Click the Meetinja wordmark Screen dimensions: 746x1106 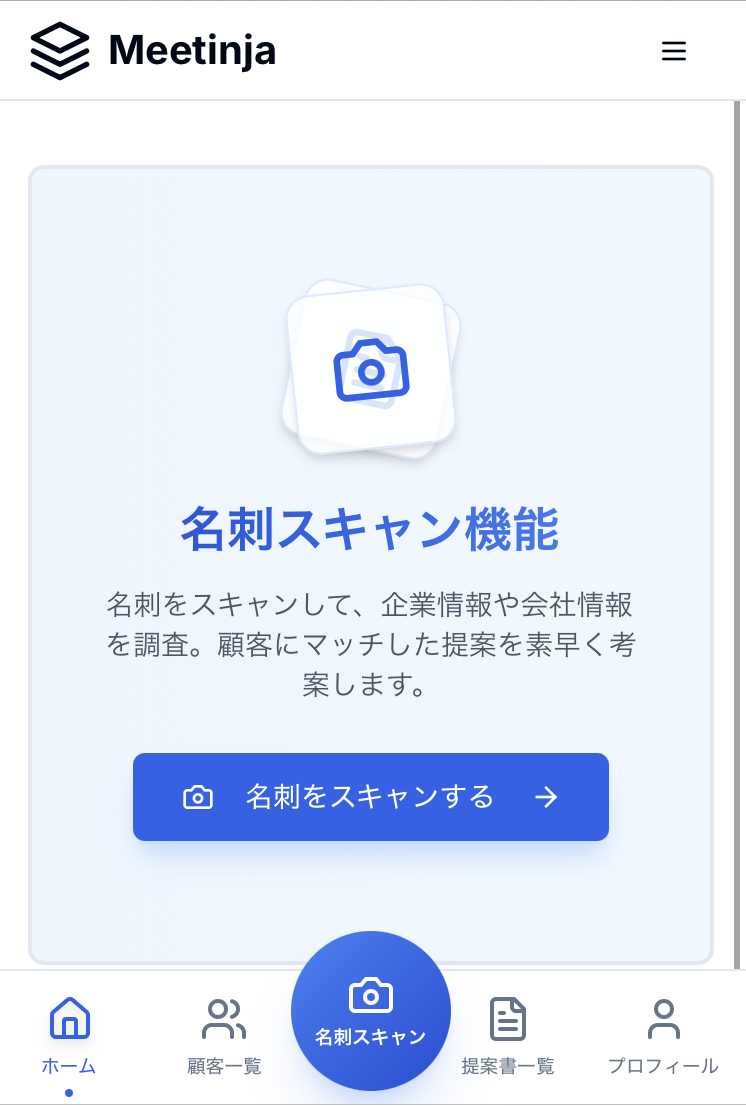coord(194,50)
